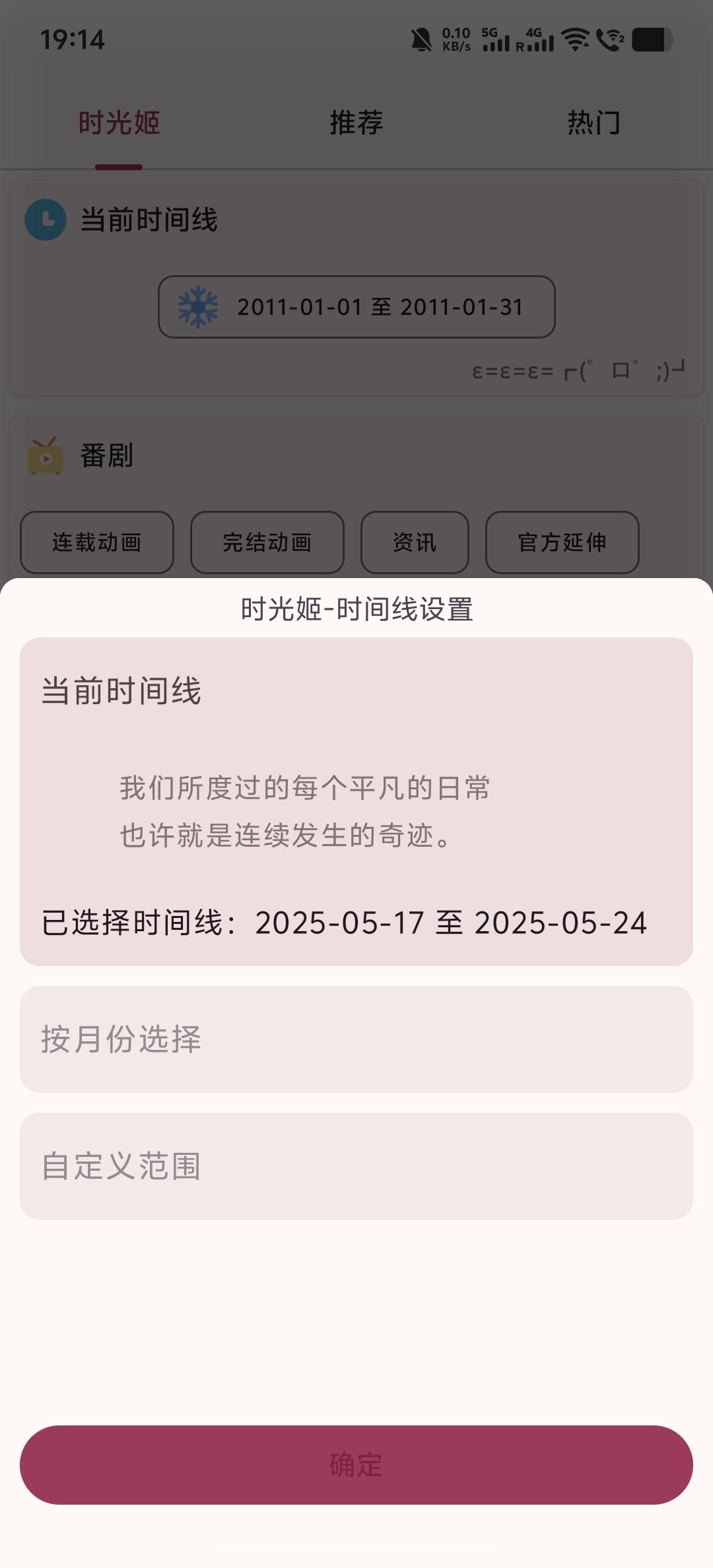This screenshot has width=713, height=1568.
Task: Confirm the timeline with 确定
Action: 356,1465
